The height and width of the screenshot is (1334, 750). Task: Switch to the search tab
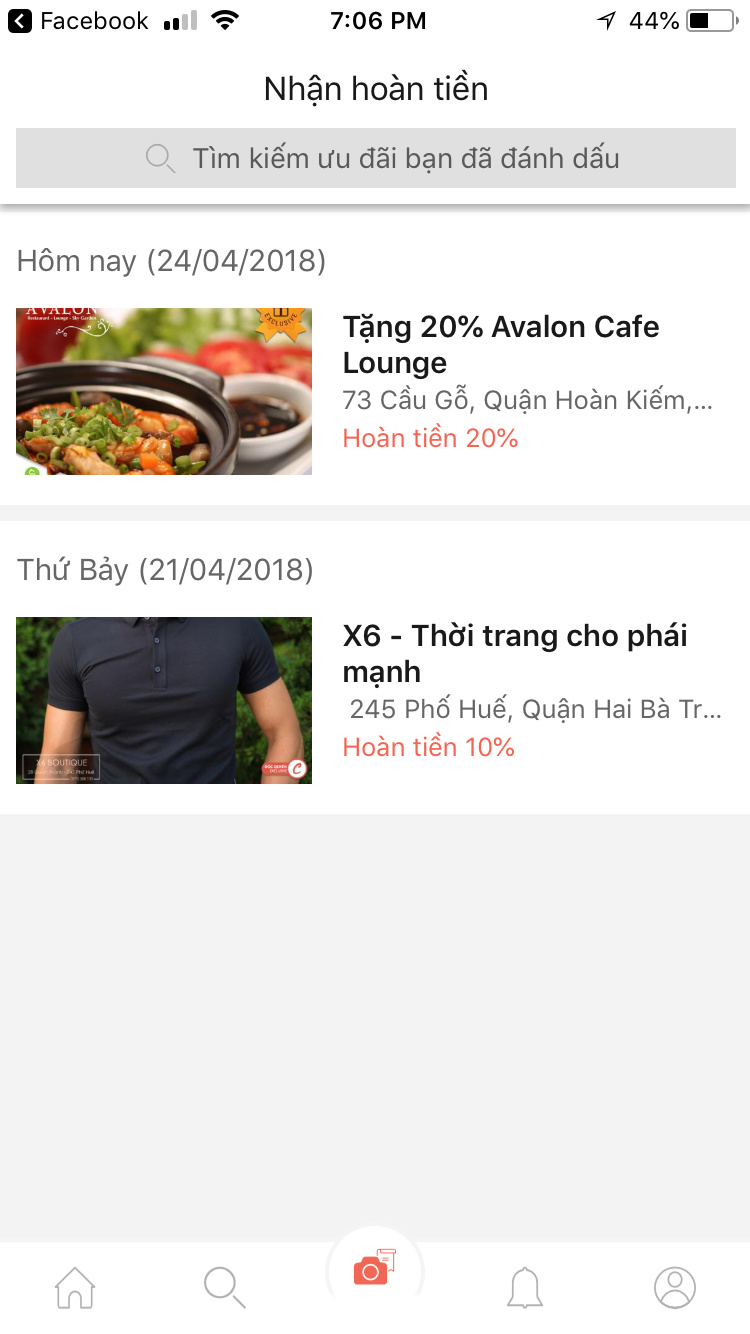[x=224, y=1287]
